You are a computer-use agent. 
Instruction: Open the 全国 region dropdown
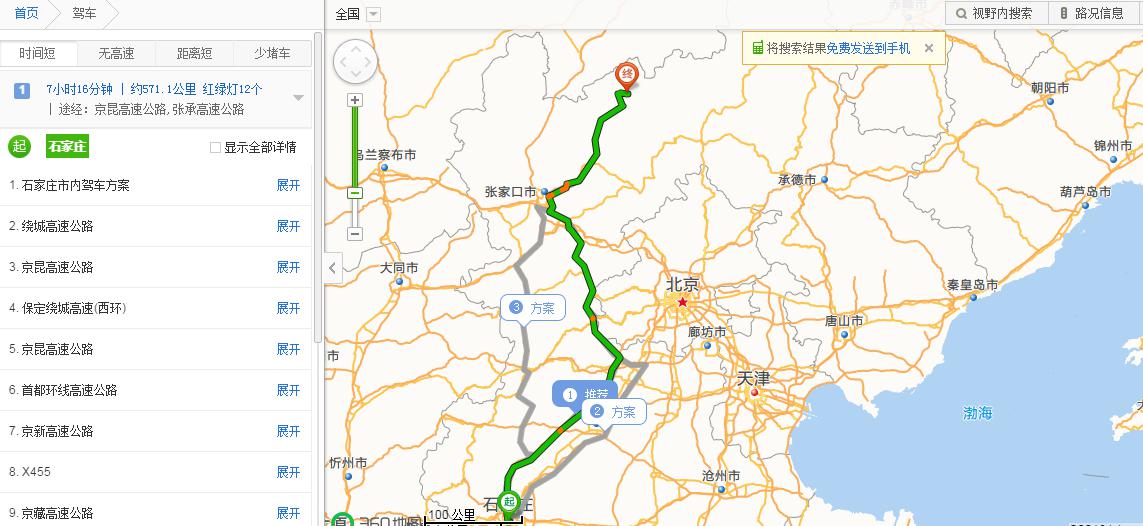click(373, 14)
